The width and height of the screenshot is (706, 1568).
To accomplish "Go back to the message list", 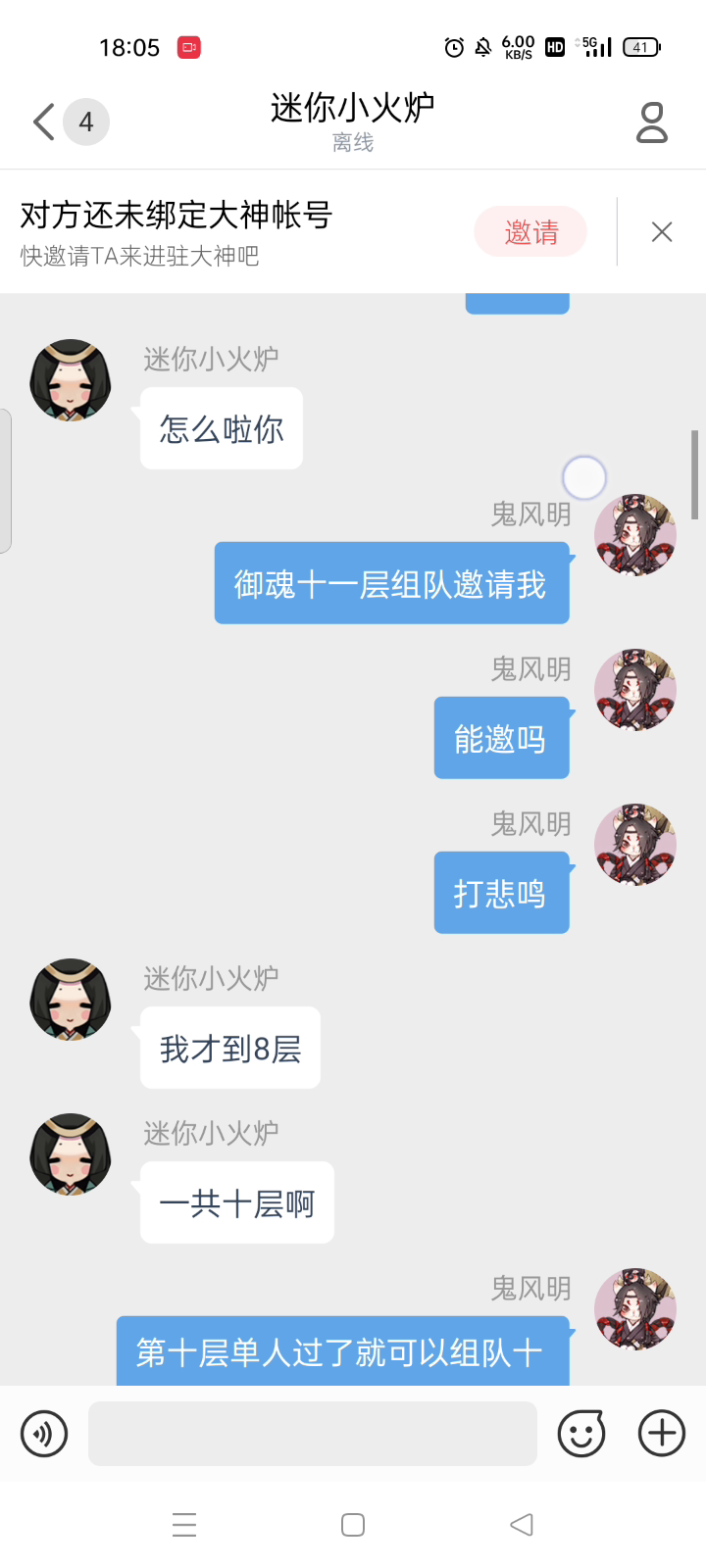I will tap(45, 122).
